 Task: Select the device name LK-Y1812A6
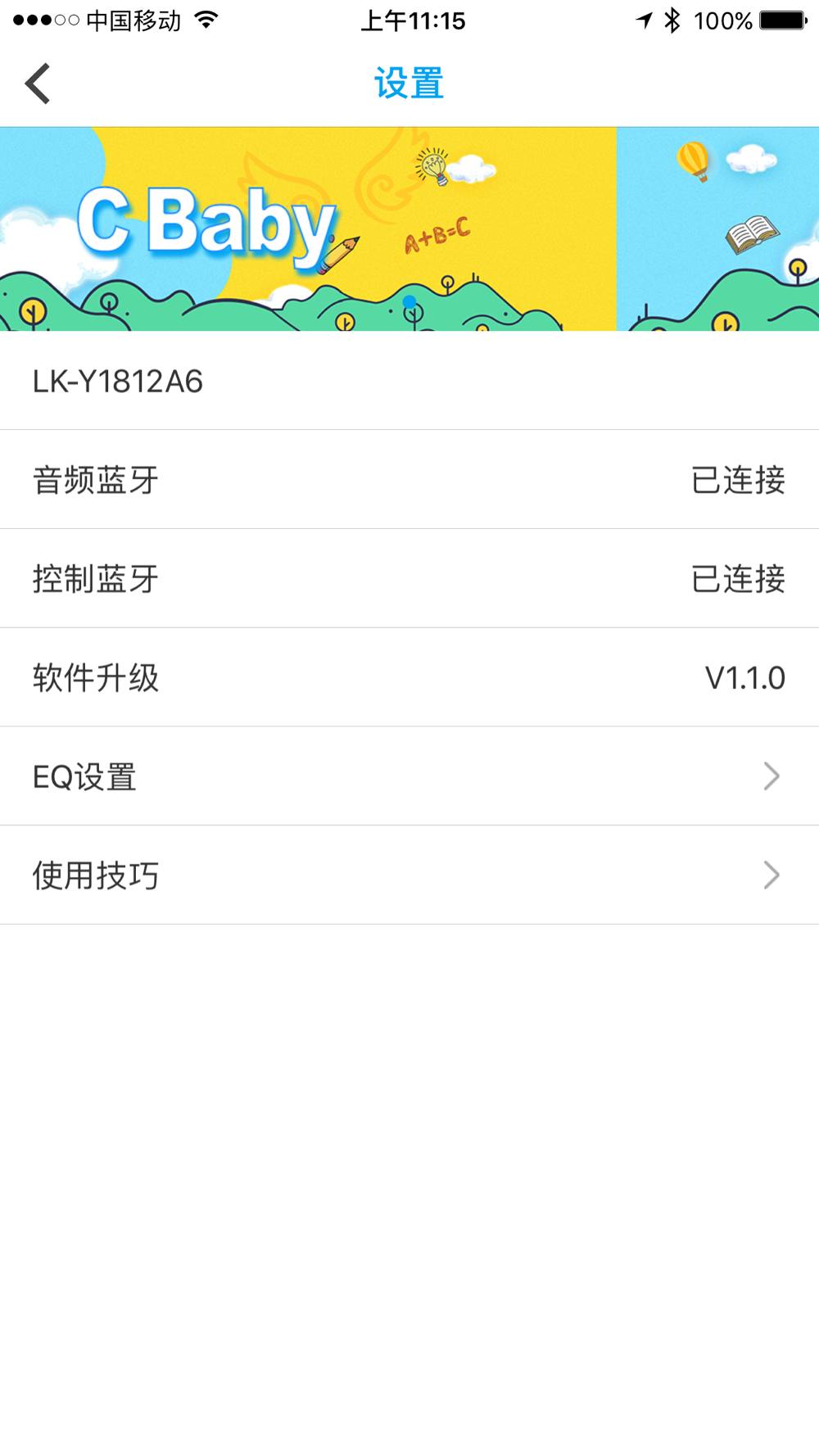click(x=119, y=382)
